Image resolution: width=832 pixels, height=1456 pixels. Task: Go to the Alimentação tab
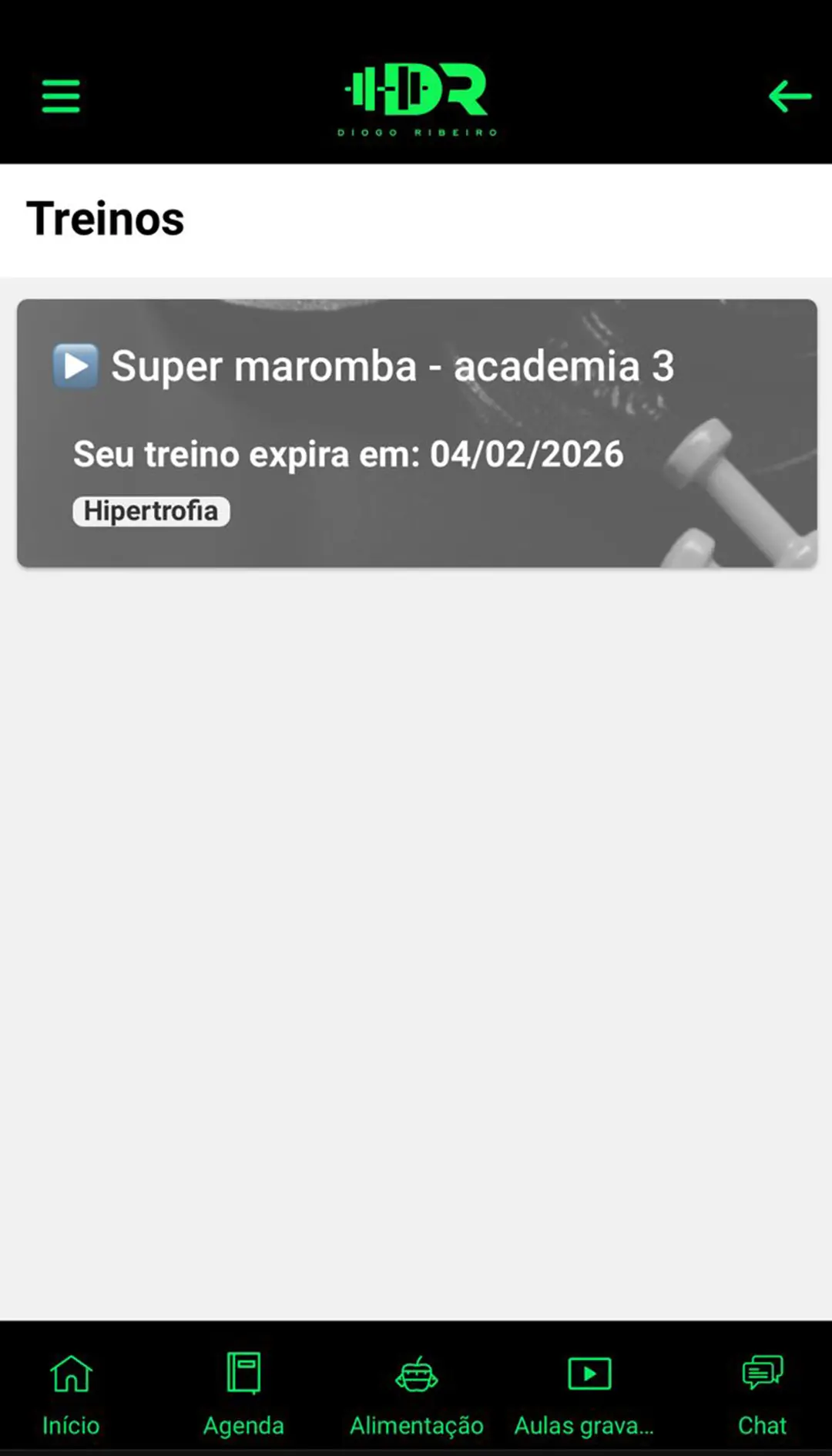417,1394
